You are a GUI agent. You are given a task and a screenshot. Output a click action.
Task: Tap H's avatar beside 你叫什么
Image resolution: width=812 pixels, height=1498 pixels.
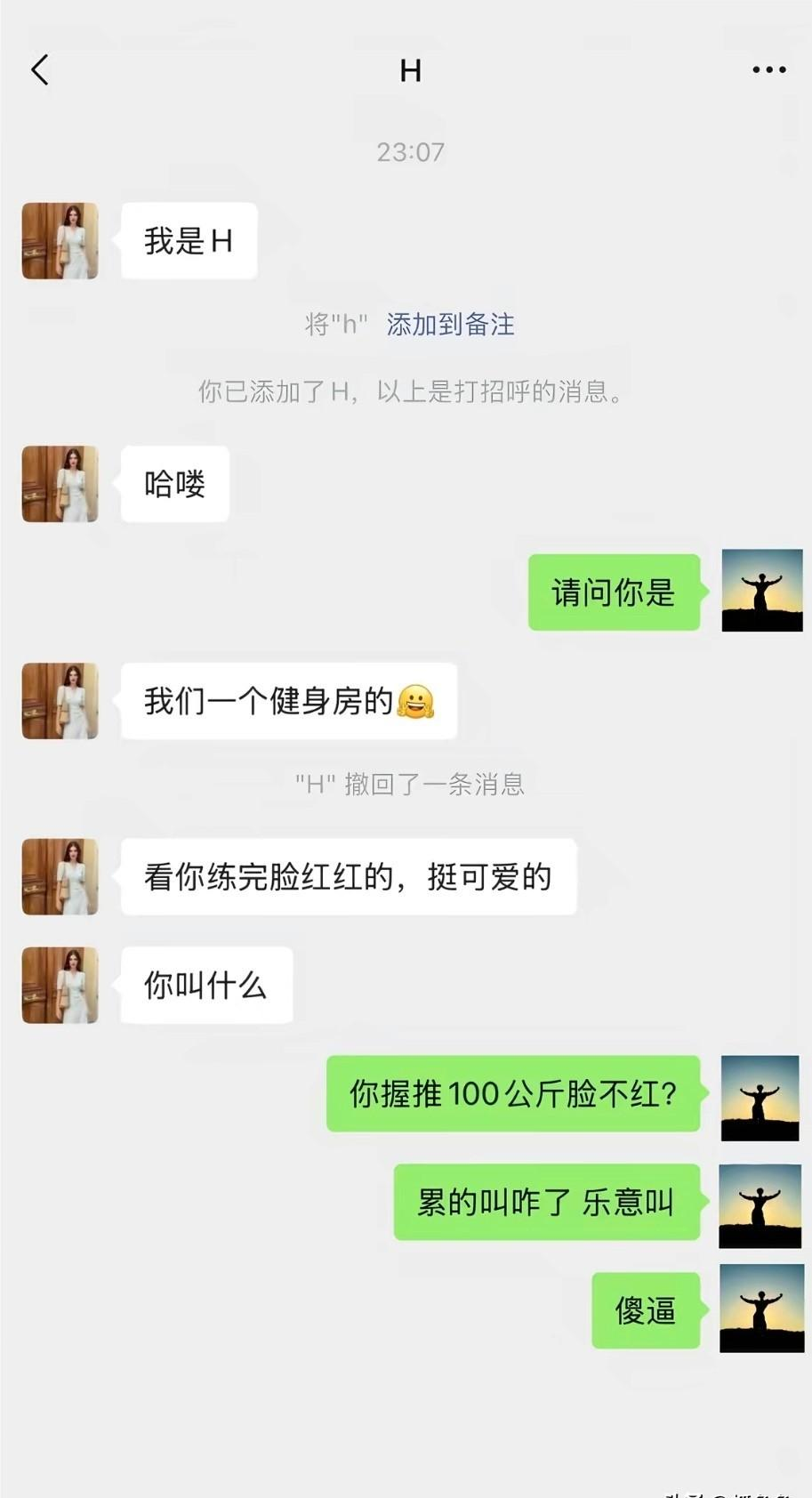point(60,986)
